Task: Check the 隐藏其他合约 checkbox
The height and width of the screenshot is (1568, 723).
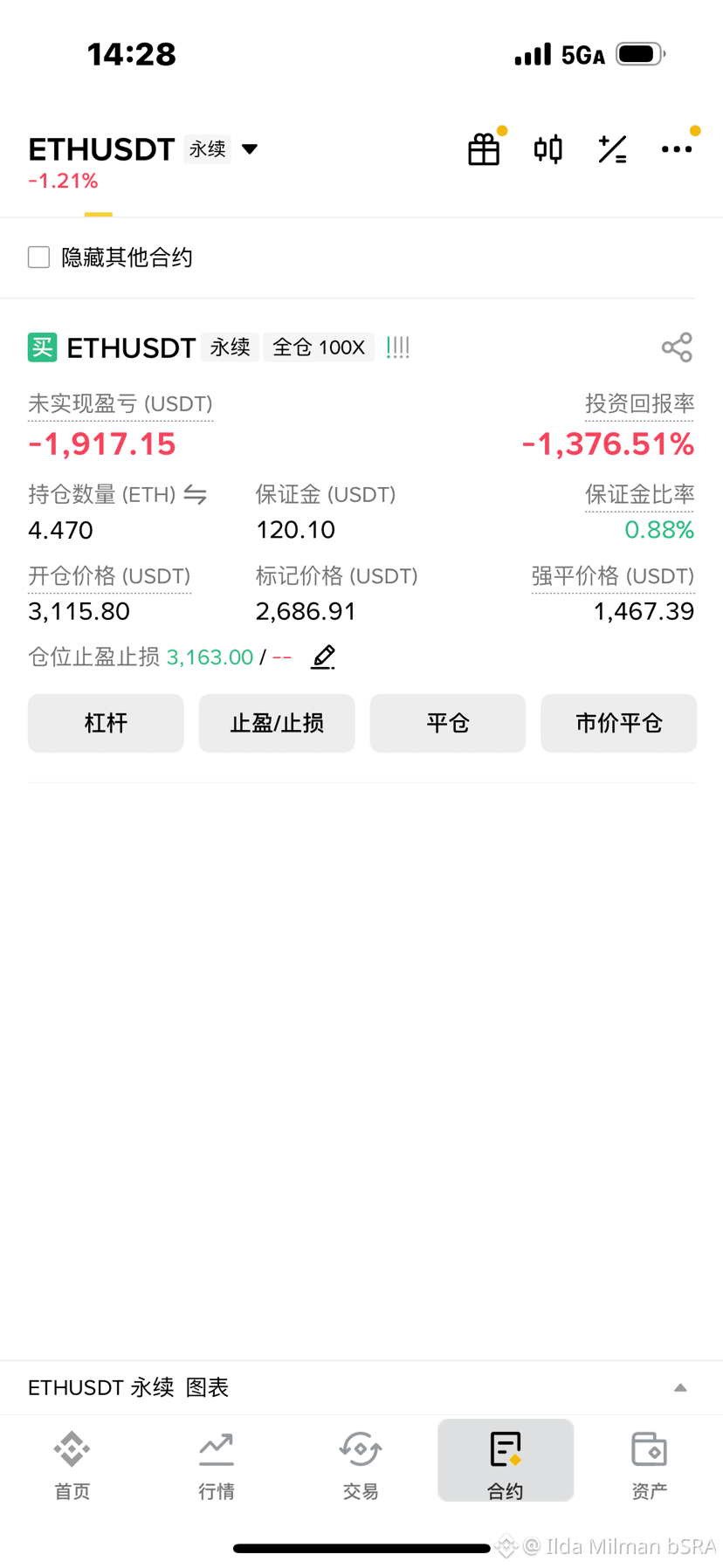Action: (x=38, y=257)
